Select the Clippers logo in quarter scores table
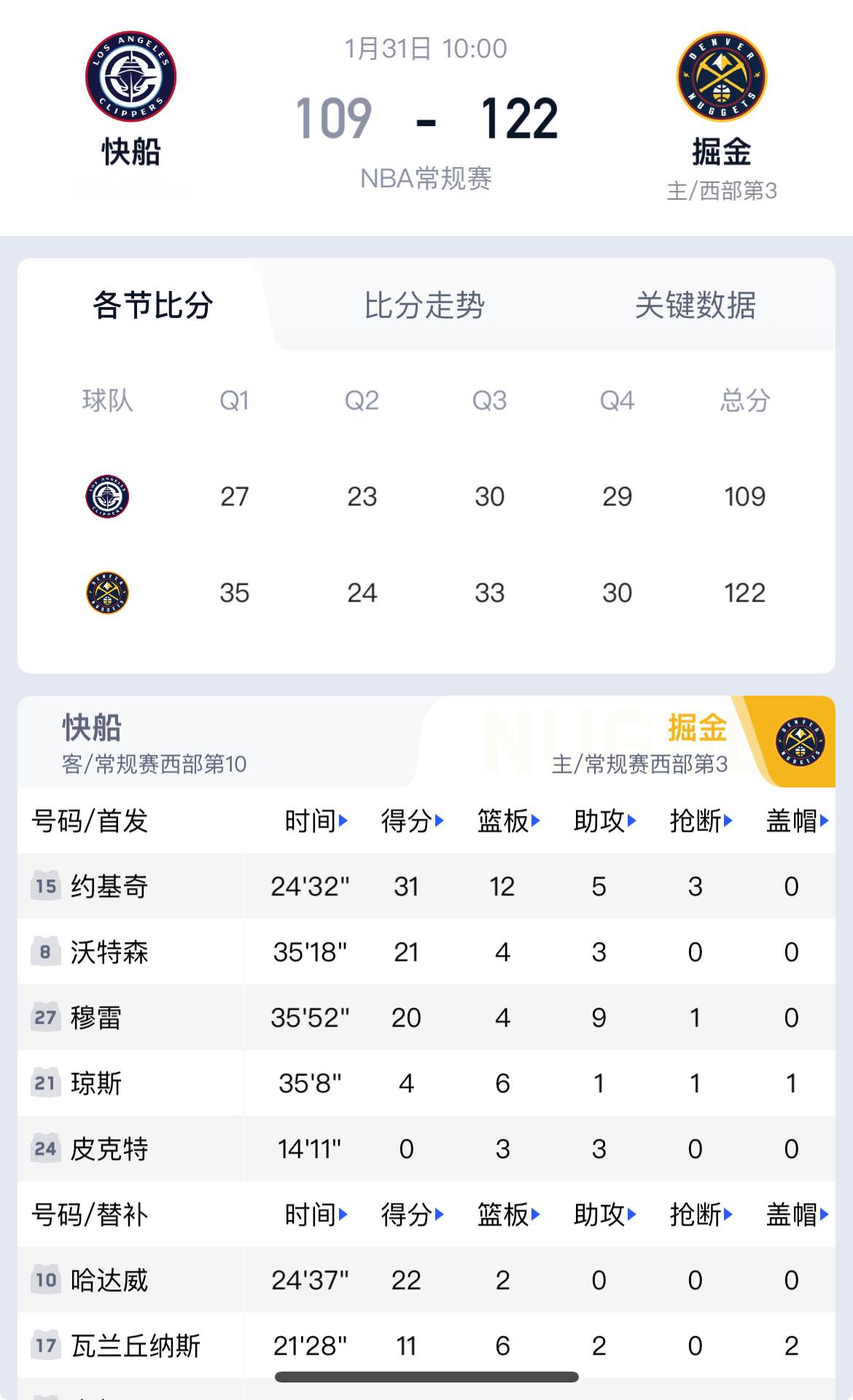The width and height of the screenshot is (853, 1400). [x=107, y=496]
